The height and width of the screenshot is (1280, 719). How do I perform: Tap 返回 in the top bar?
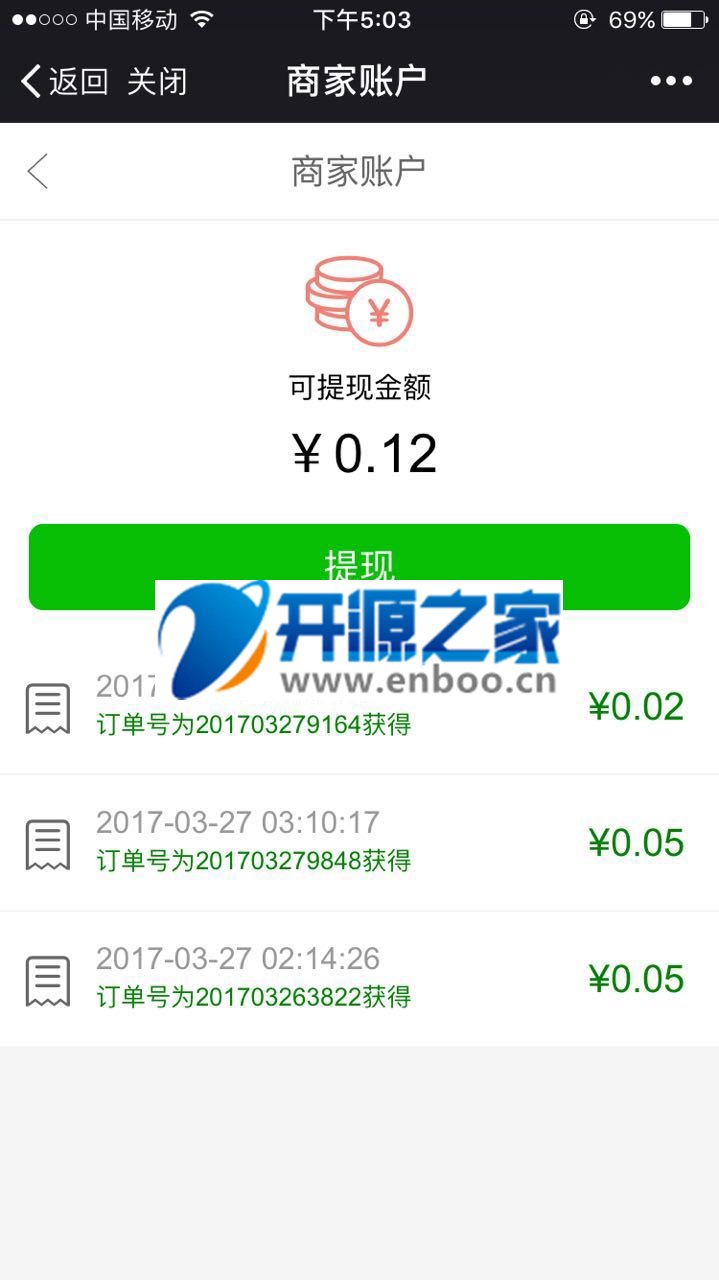tap(64, 81)
